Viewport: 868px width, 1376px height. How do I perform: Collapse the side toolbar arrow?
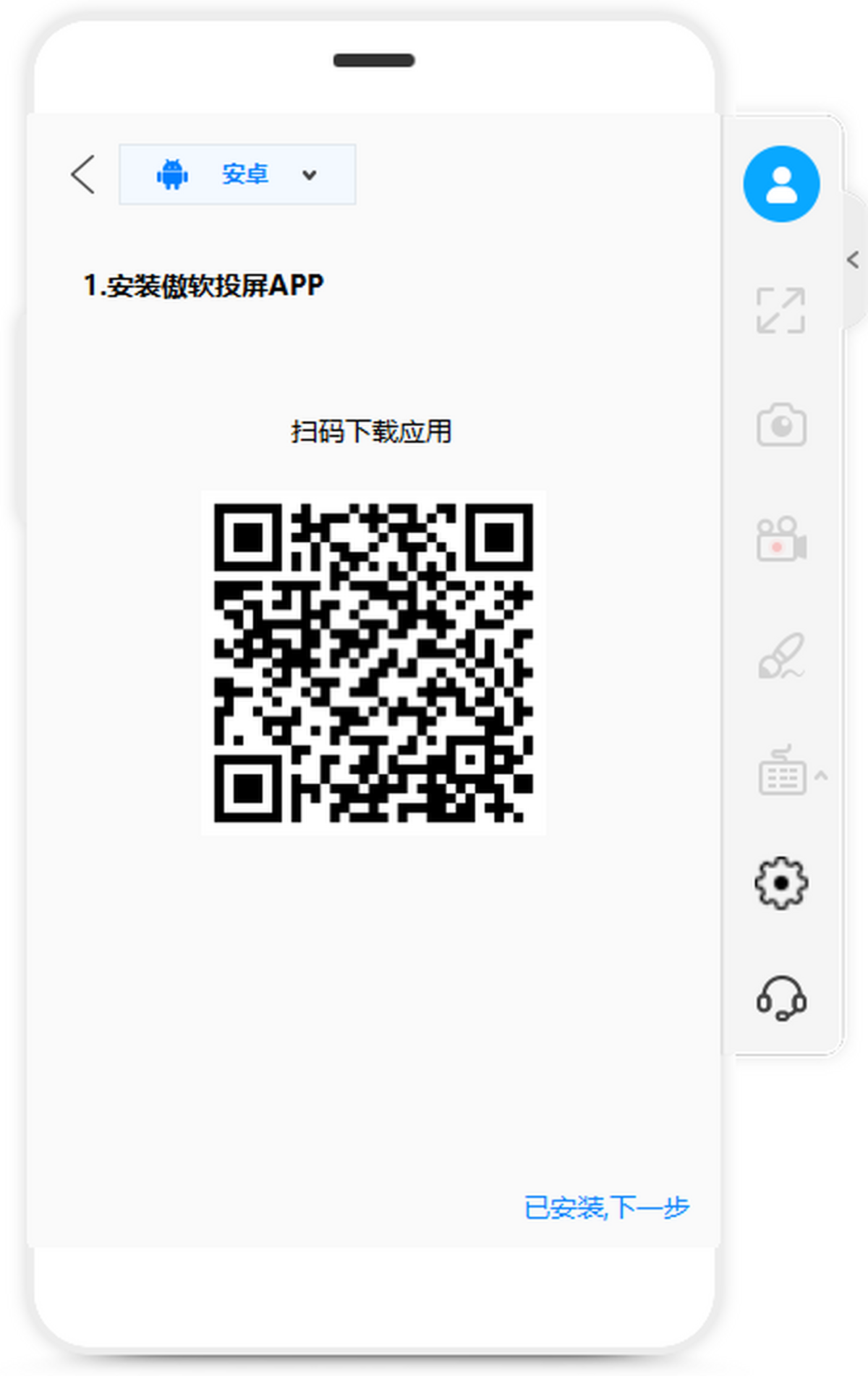coord(854,260)
